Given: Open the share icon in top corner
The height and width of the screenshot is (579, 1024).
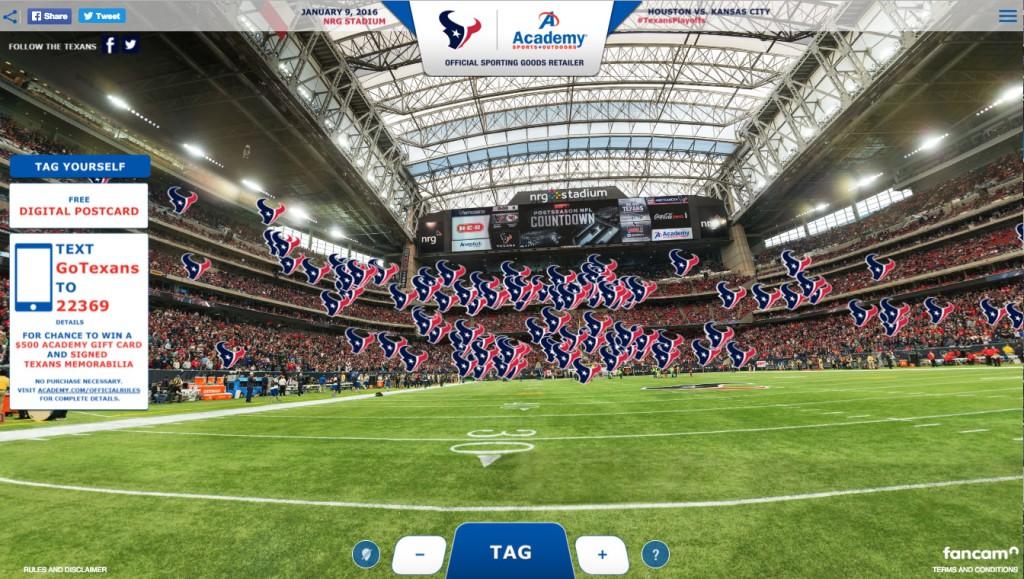Looking at the screenshot, I should [10, 16].
